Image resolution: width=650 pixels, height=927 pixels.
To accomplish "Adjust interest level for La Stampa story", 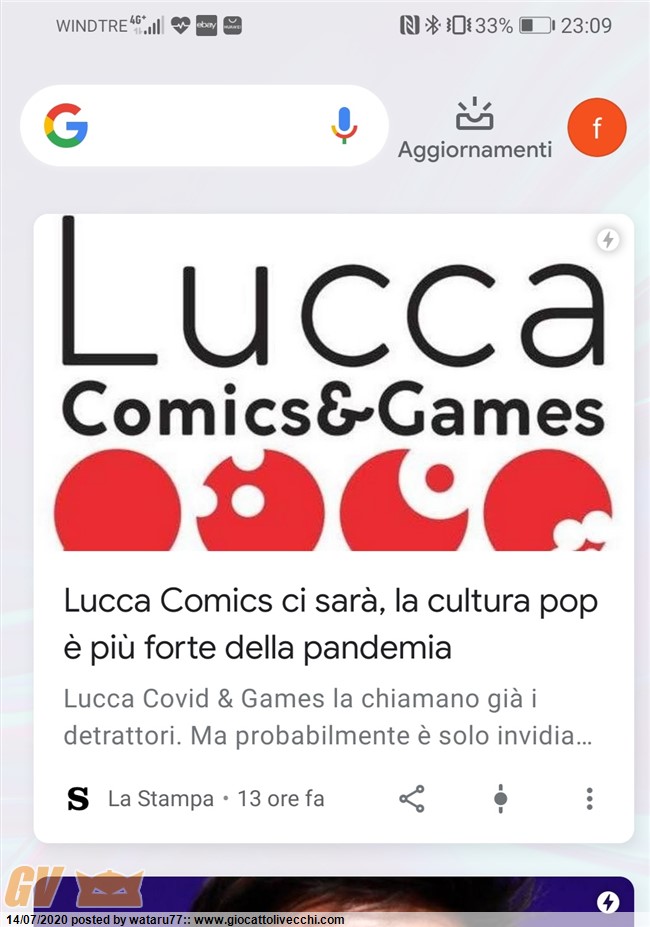I will (501, 798).
